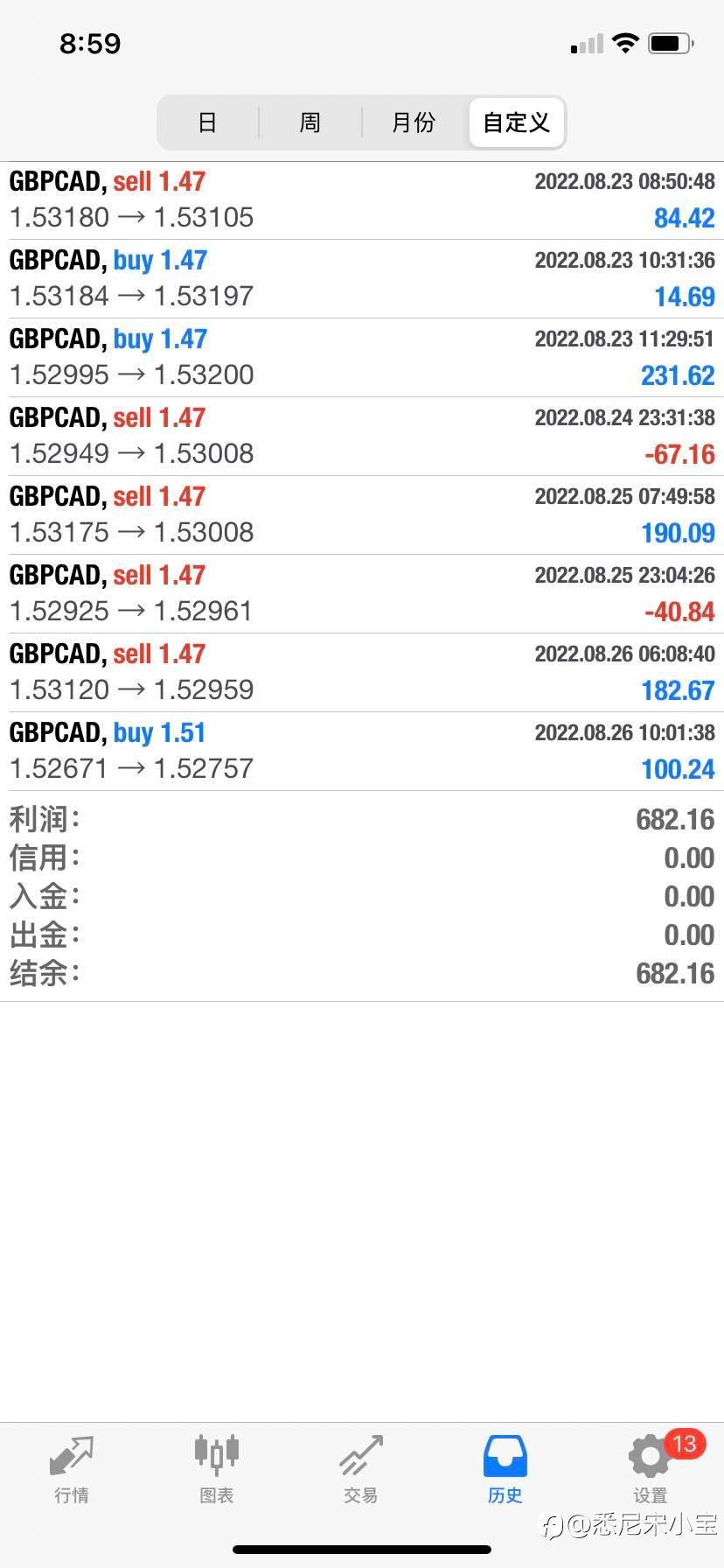The height and width of the screenshot is (1568, 724).
Task: Open the GBPCAD sell trade with loss -67.16
Action: coord(362,437)
